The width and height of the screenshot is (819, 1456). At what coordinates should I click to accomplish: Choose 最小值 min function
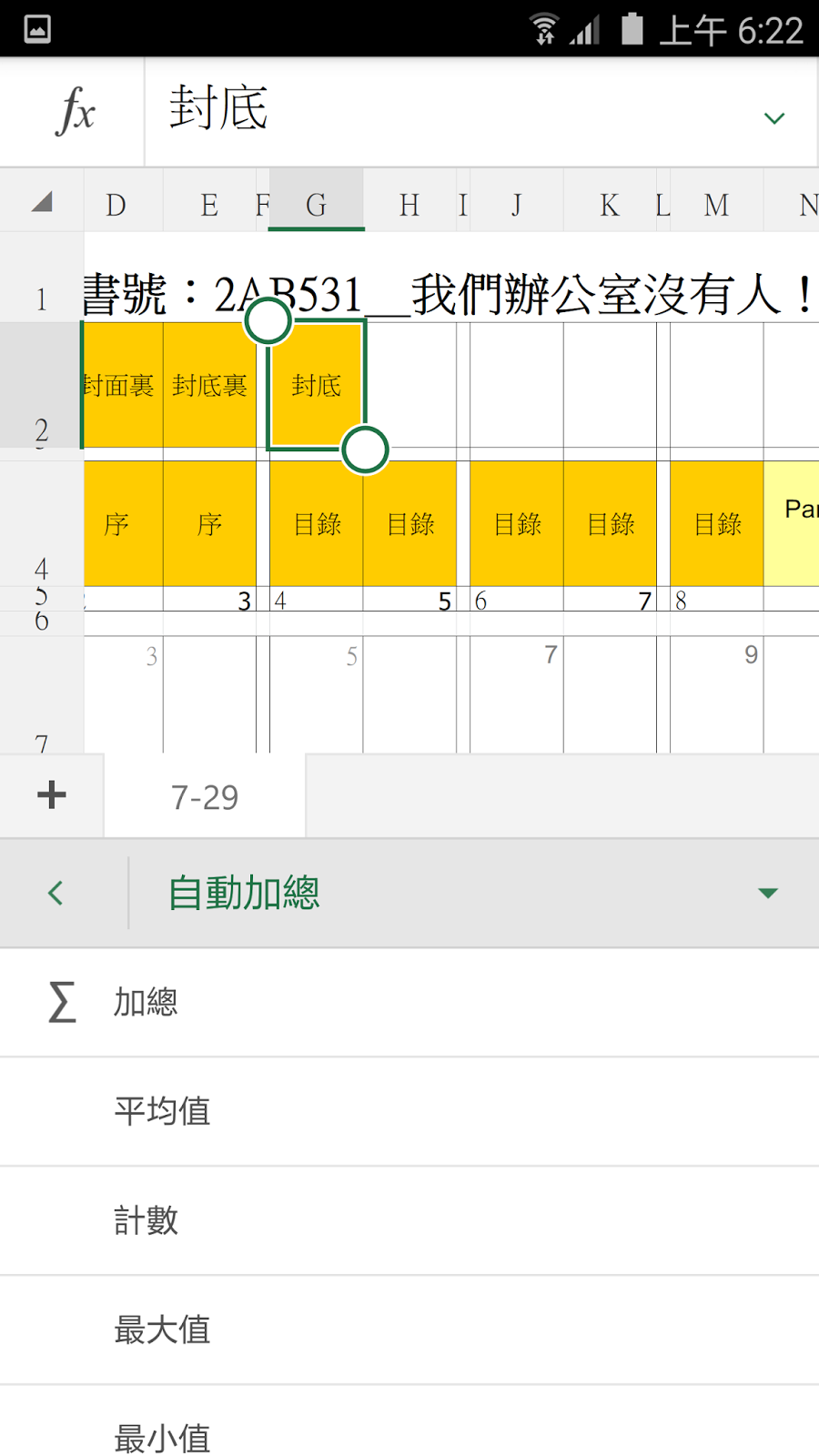(x=162, y=1438)
